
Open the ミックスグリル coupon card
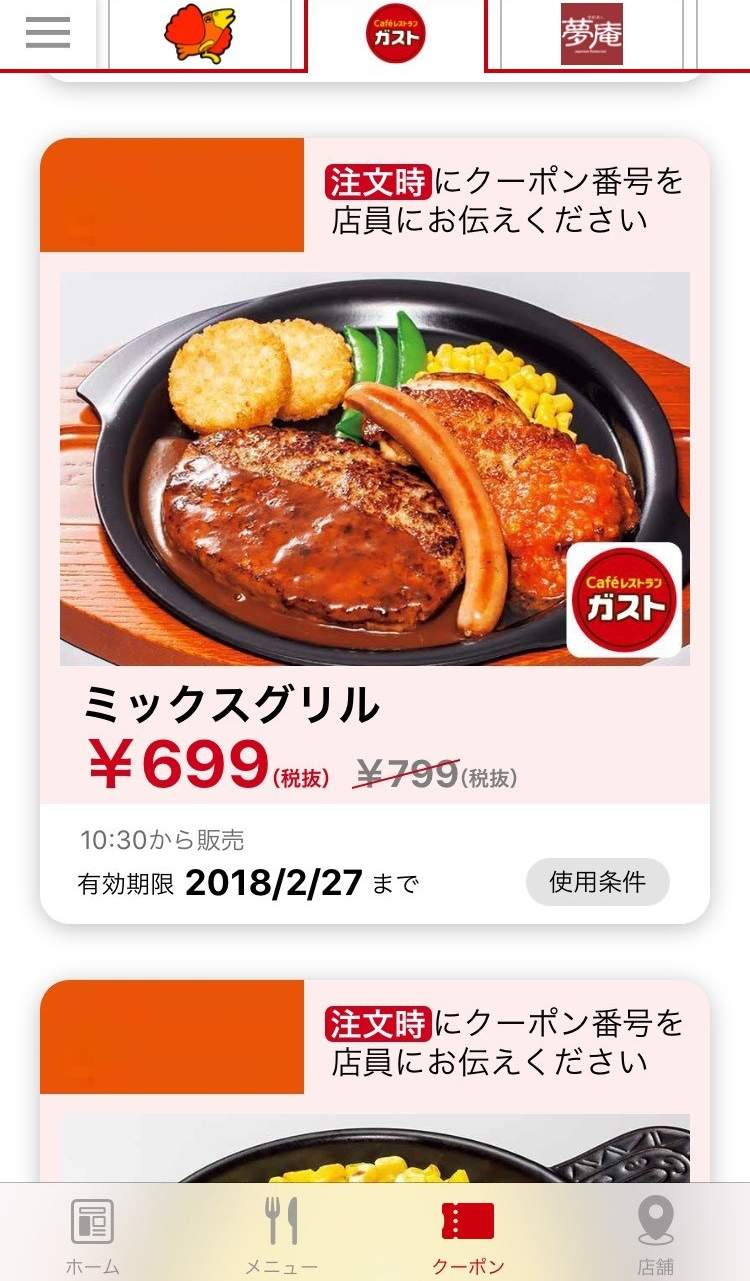tap(375, 530)
